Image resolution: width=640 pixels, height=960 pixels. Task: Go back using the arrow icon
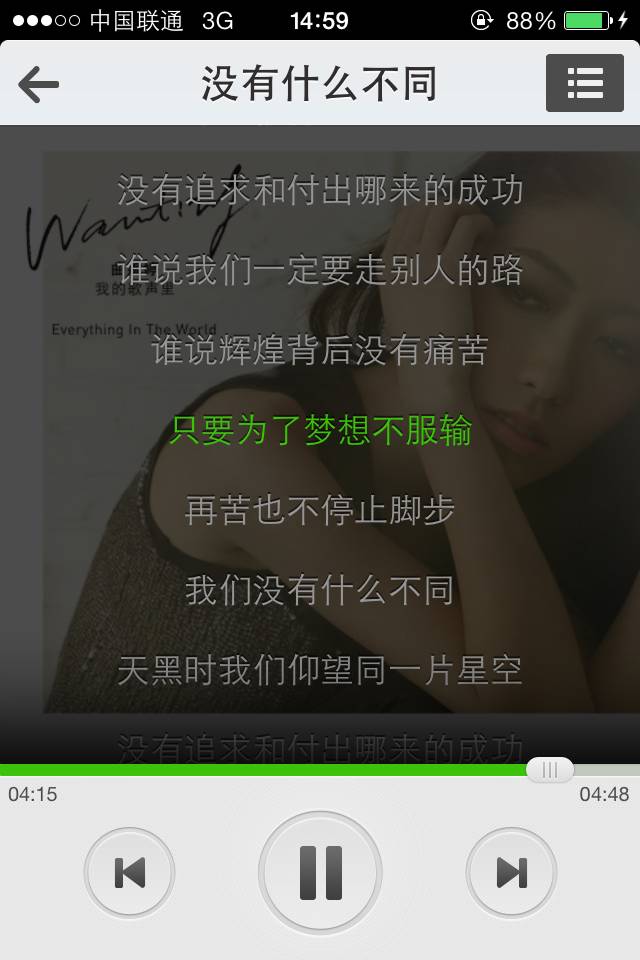pos(38,85)
